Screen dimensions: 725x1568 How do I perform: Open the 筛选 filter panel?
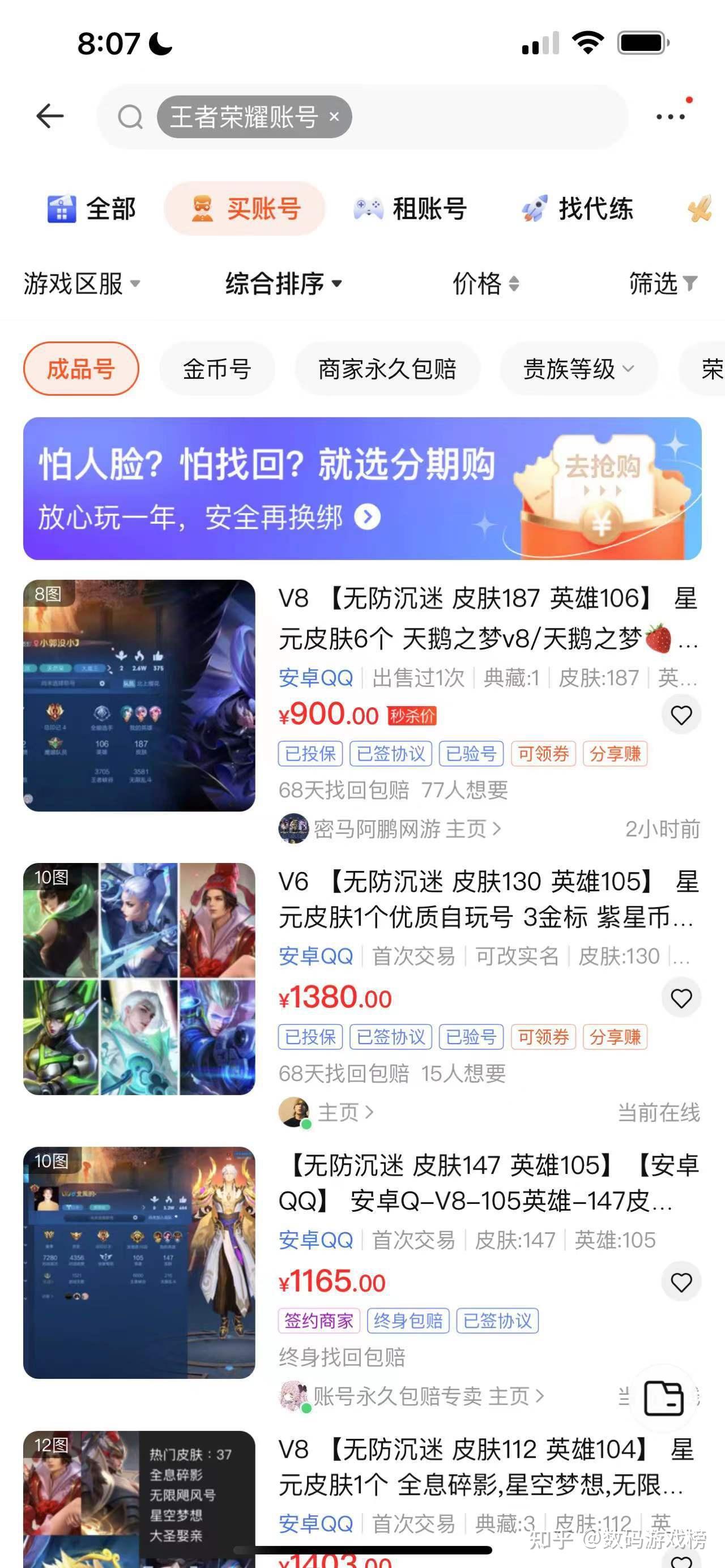tap(662, 284)
